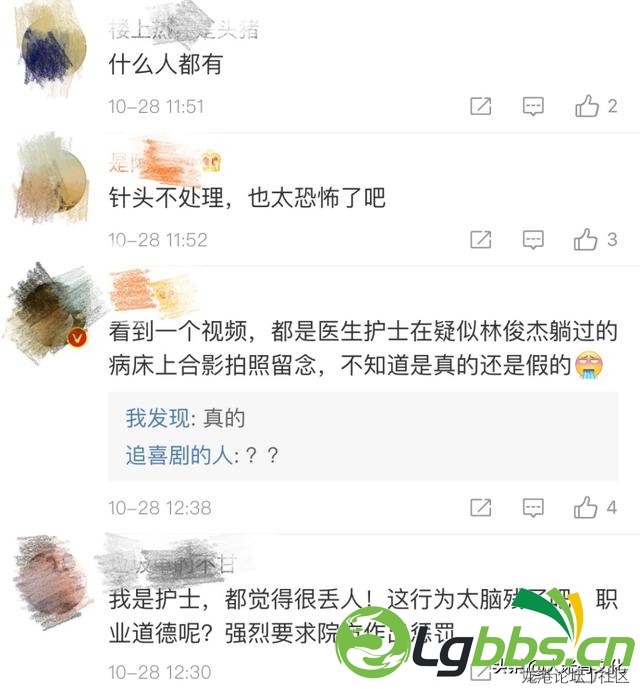Like the comment posted at 10-28 12:38
The image size is (640, 689).
[x=586, y=507]
